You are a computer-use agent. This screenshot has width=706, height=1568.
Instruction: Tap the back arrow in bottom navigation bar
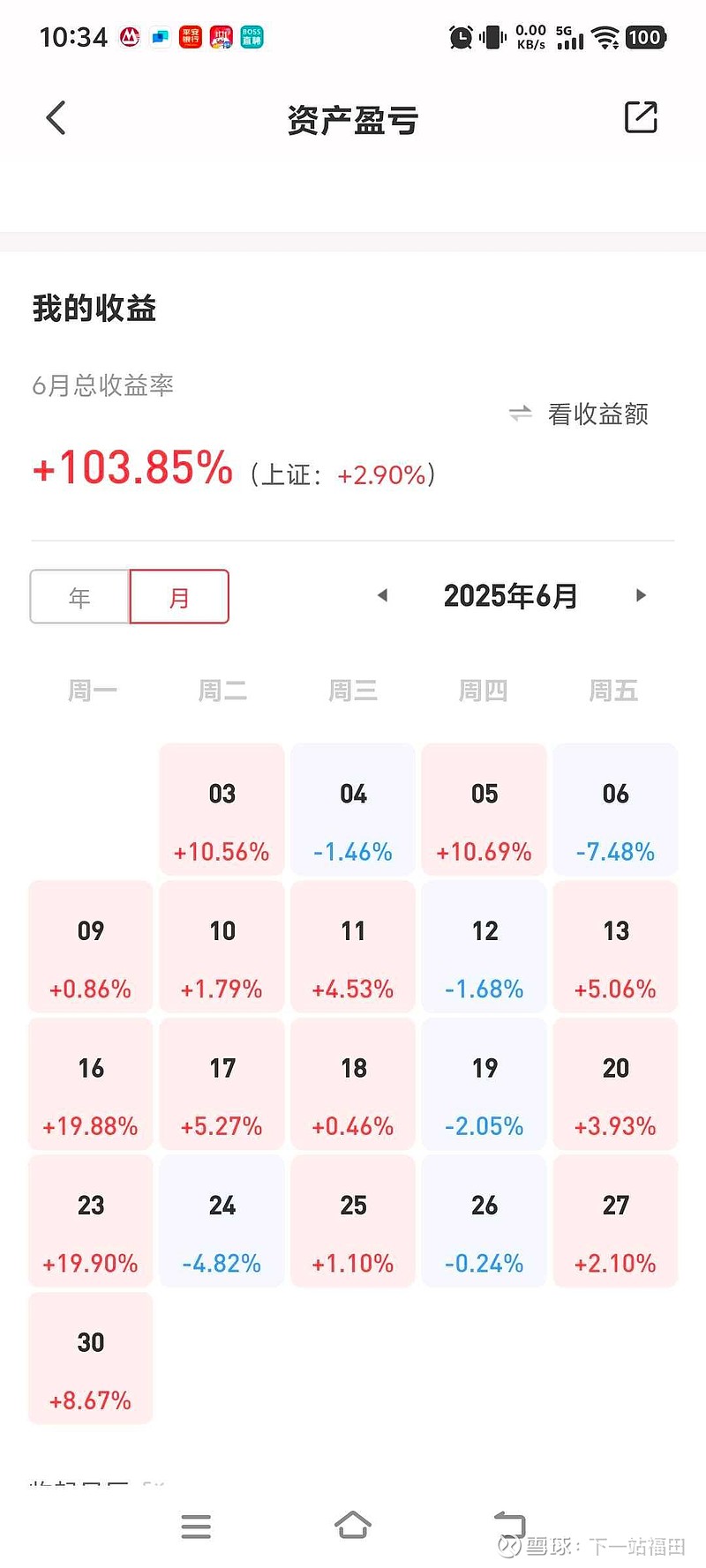tap(509, 1519)
